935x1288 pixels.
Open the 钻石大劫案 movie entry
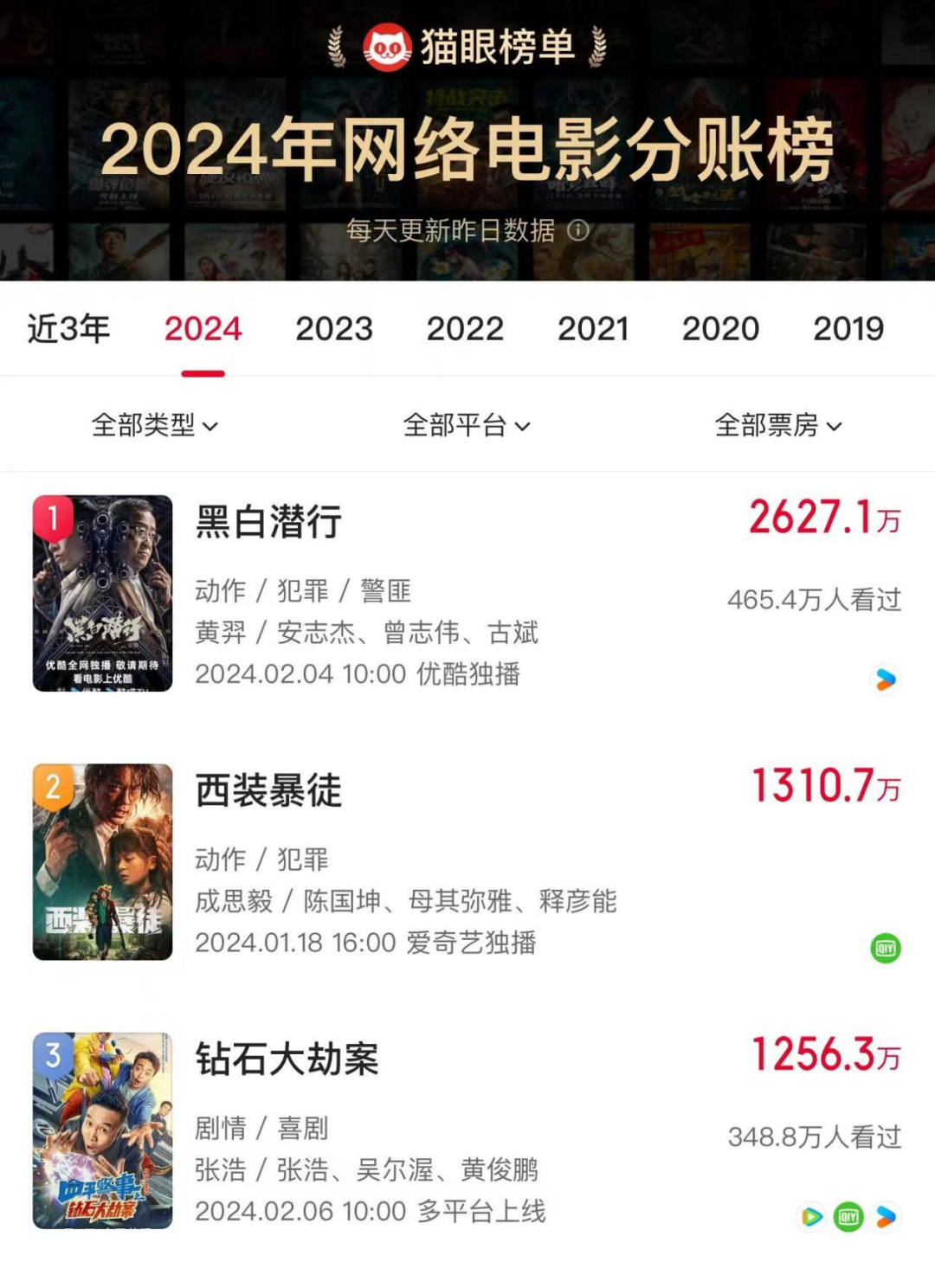(x=287, y=1059)
